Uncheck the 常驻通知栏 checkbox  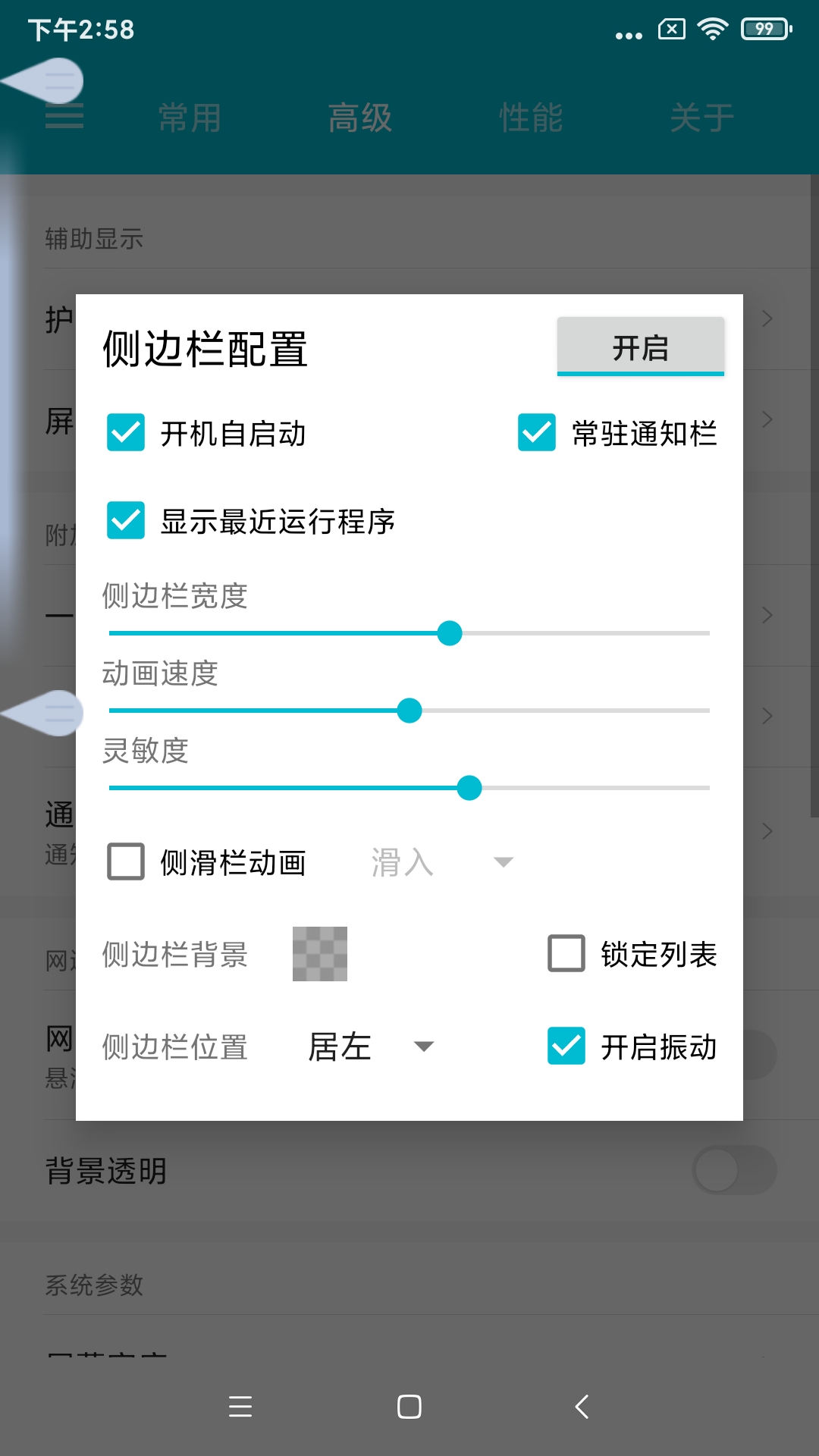537,433
